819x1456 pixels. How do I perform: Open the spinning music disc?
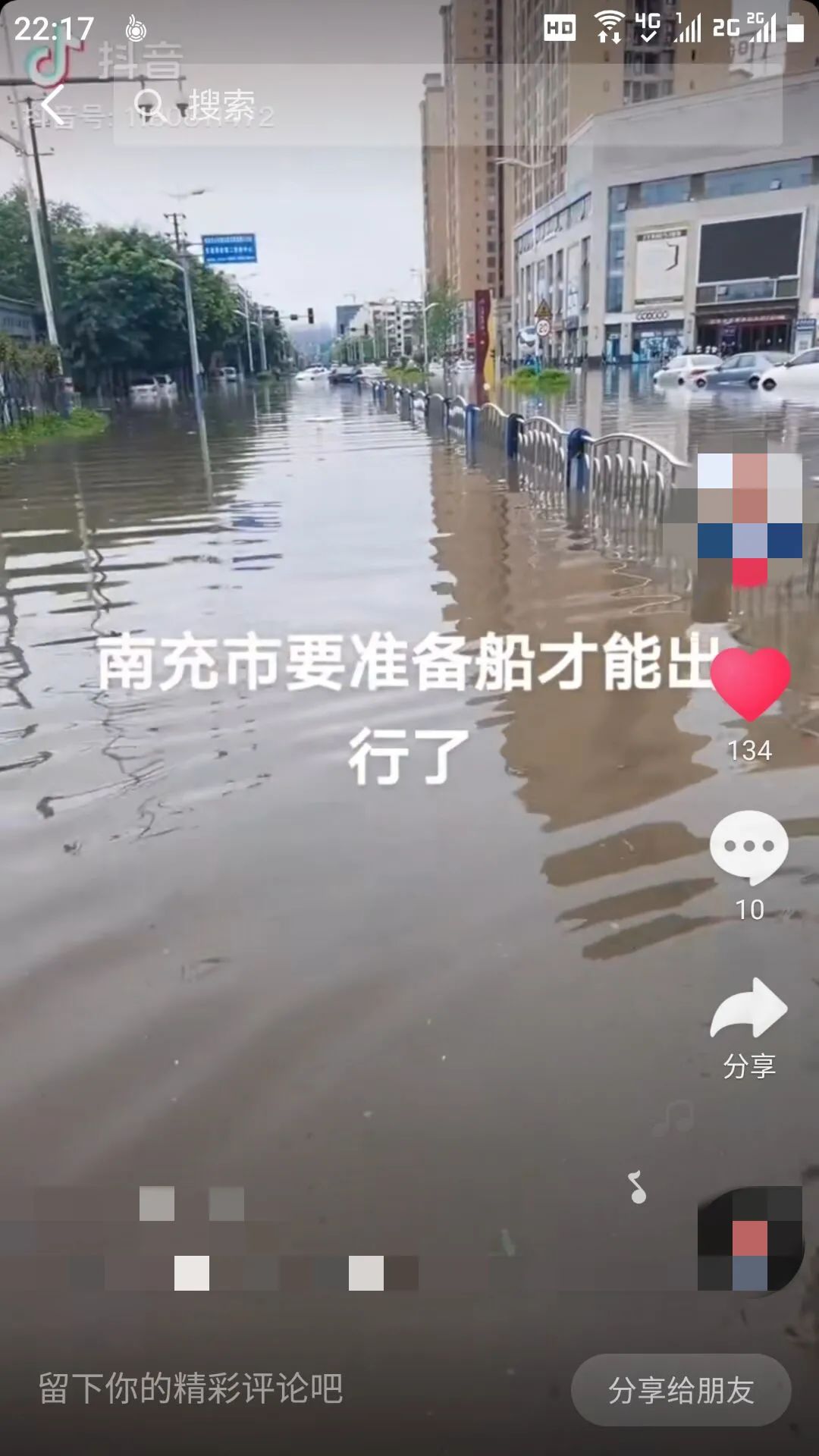(750, 1239)
